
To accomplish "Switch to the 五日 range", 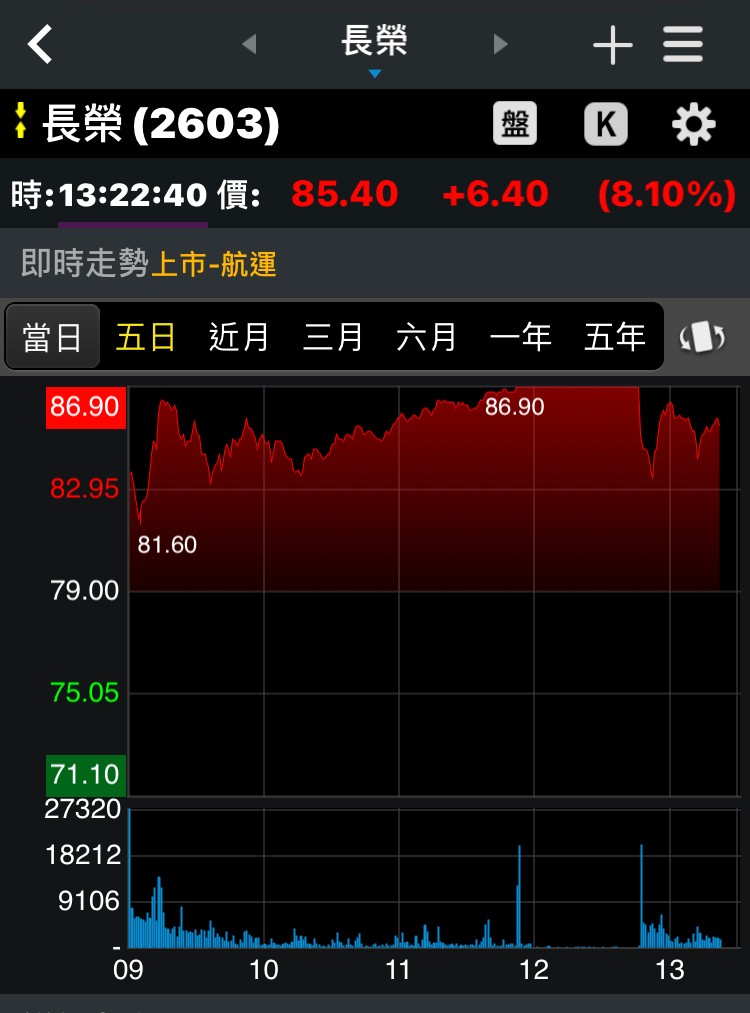I will coord(145,337).
